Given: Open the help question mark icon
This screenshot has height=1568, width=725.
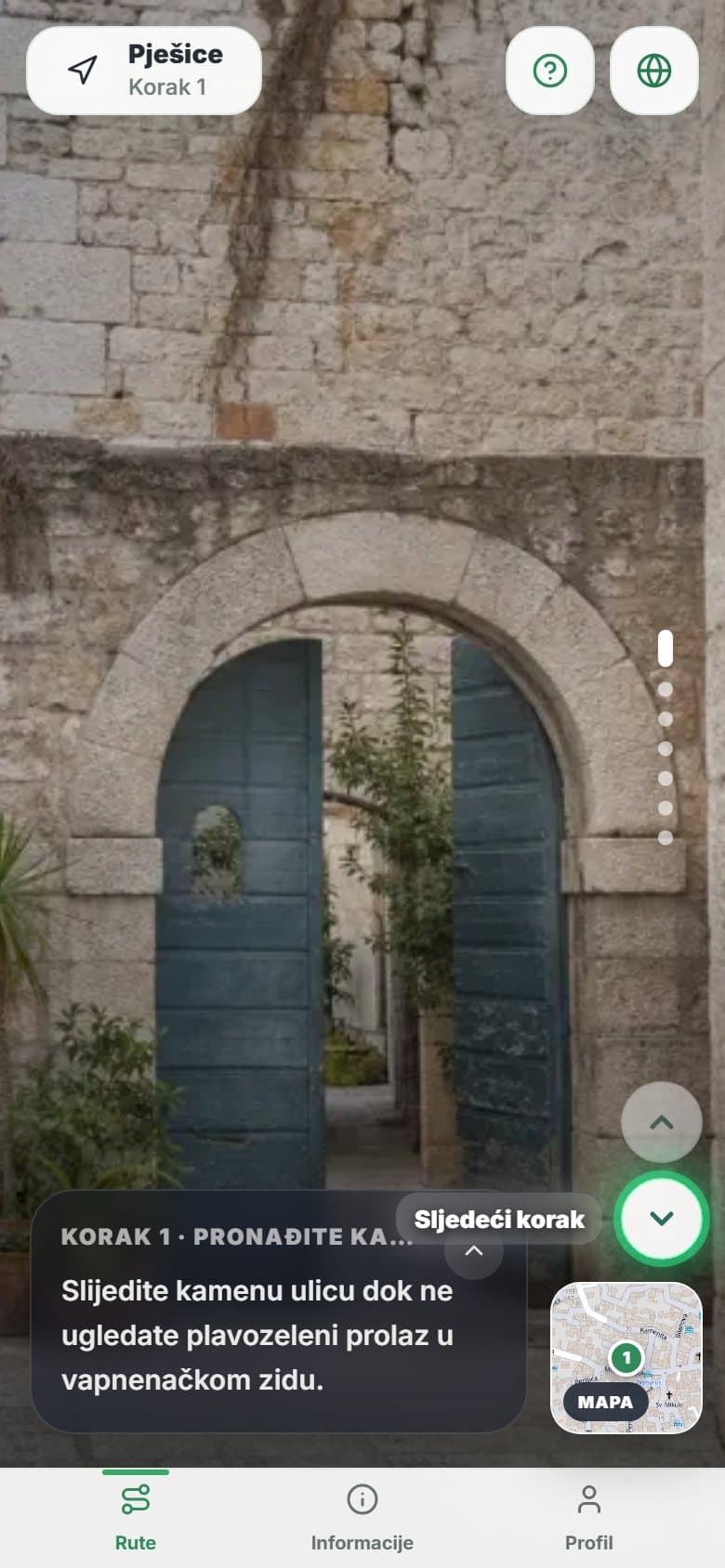Looking at the screenshot, I should 550,71.
